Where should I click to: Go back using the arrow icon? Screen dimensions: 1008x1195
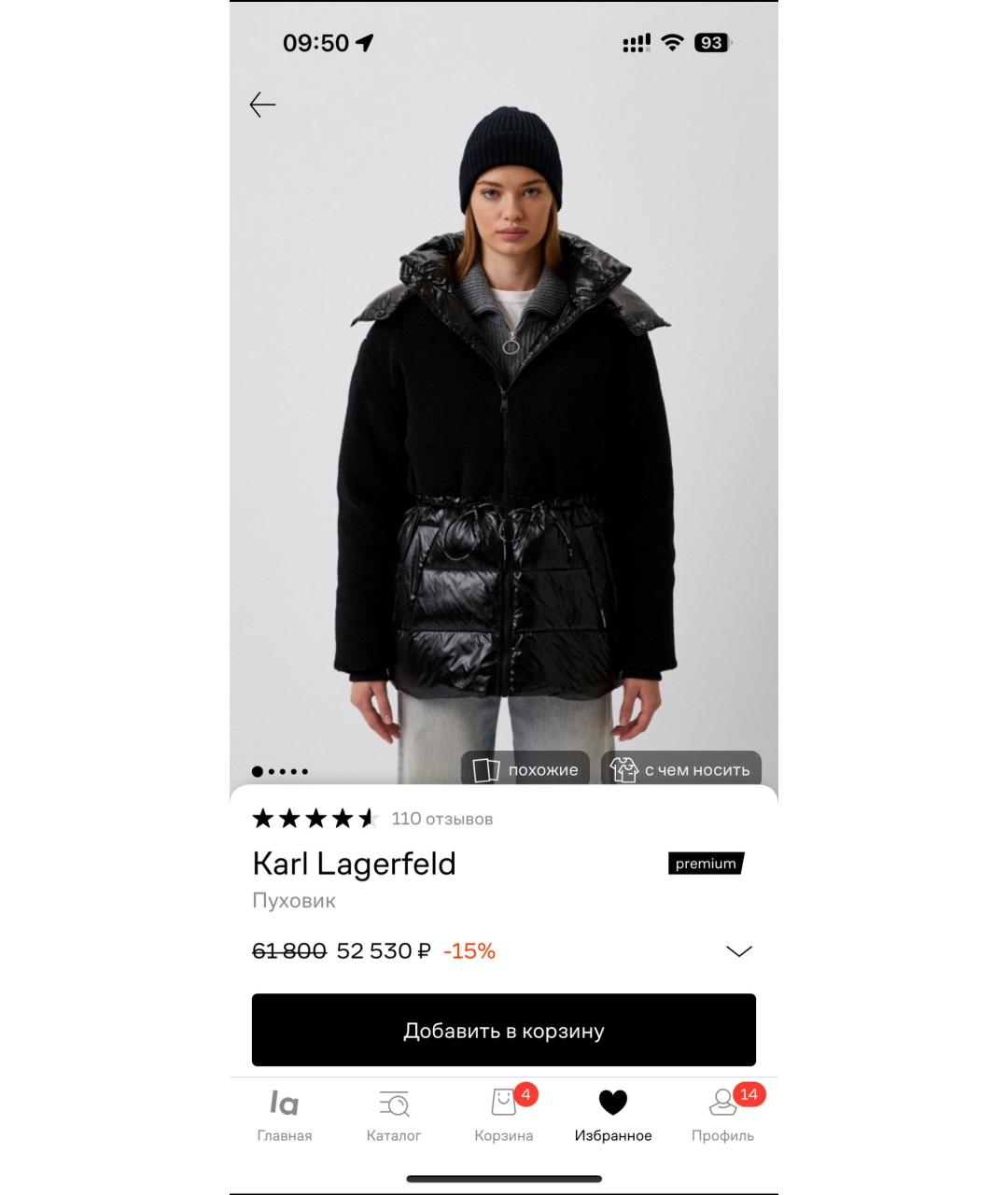[262, 105]
